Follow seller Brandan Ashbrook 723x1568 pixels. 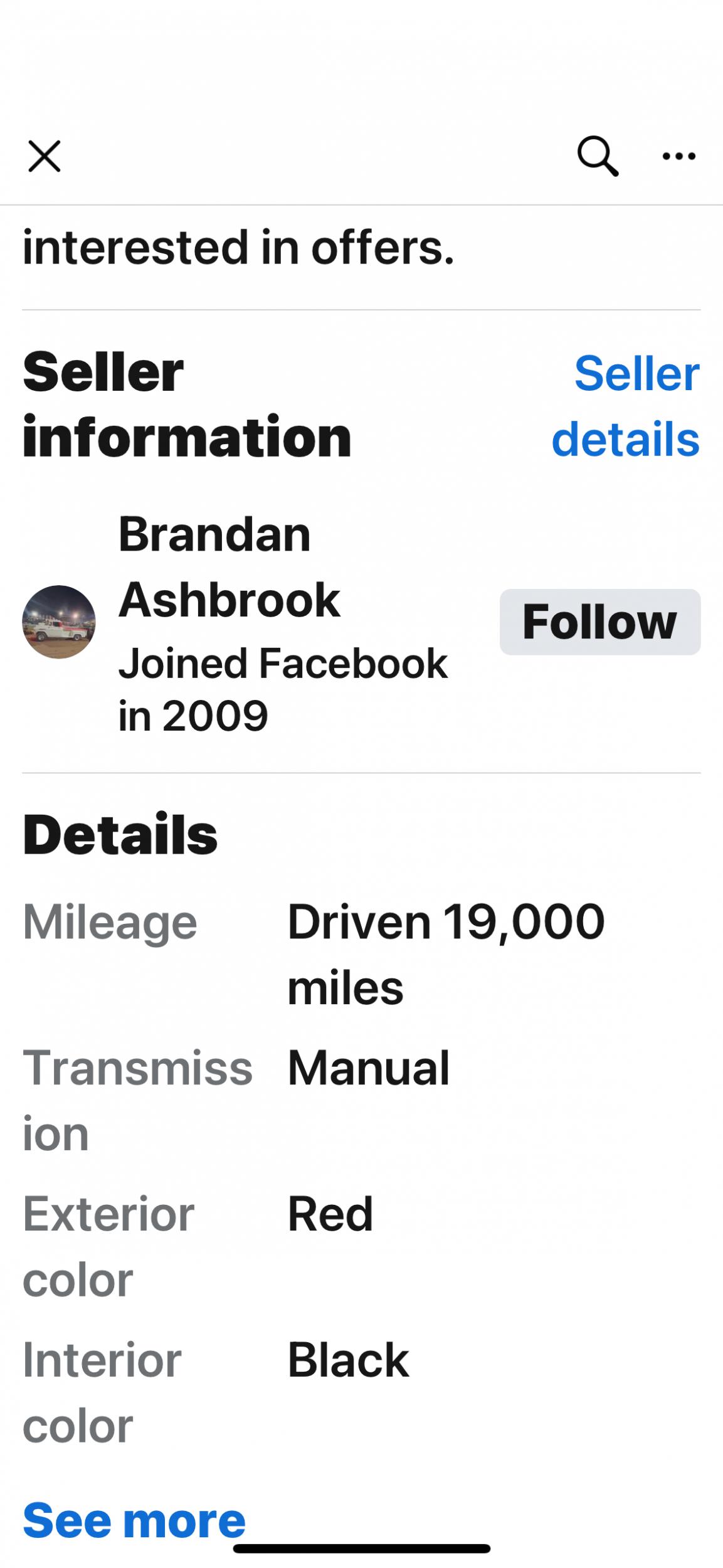(599, 622)
